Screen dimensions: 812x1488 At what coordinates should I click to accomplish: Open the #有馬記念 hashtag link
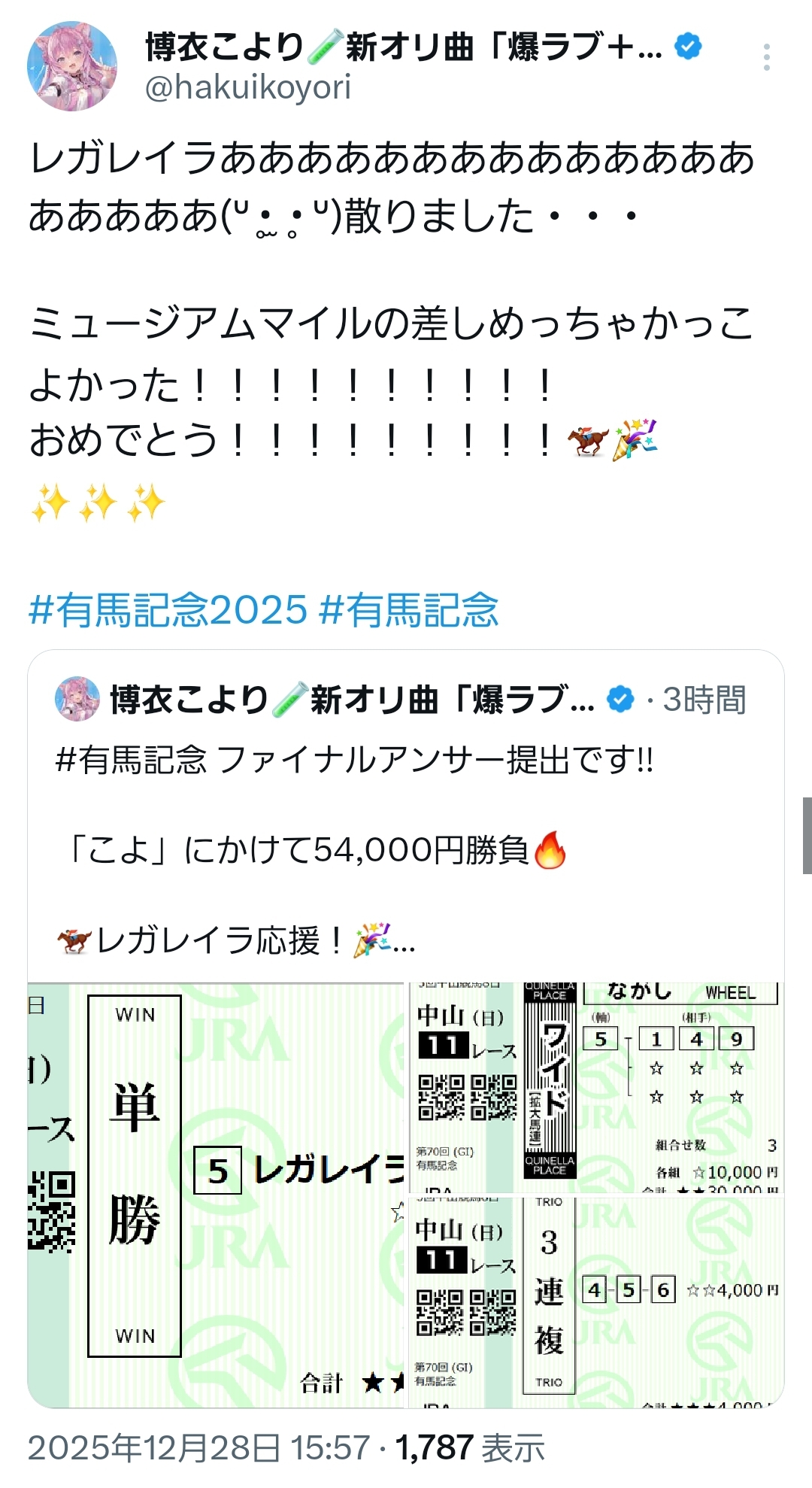point(409,609)
